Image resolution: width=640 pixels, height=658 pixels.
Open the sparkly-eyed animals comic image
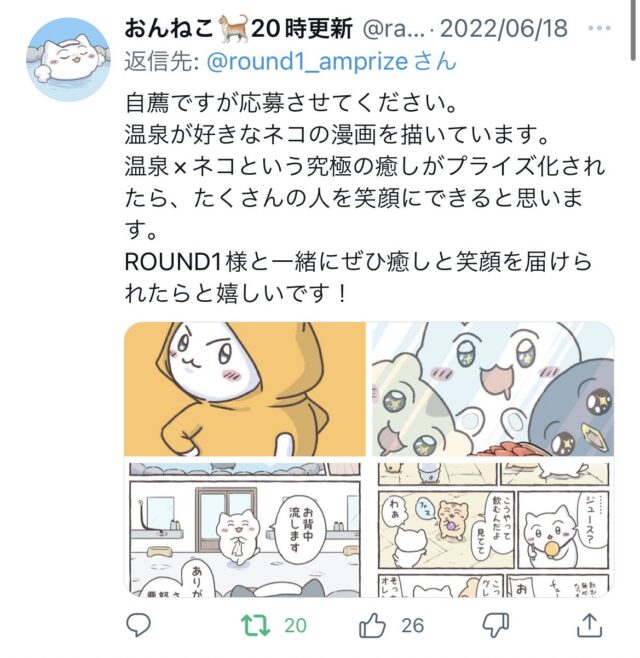coord(492,389)
